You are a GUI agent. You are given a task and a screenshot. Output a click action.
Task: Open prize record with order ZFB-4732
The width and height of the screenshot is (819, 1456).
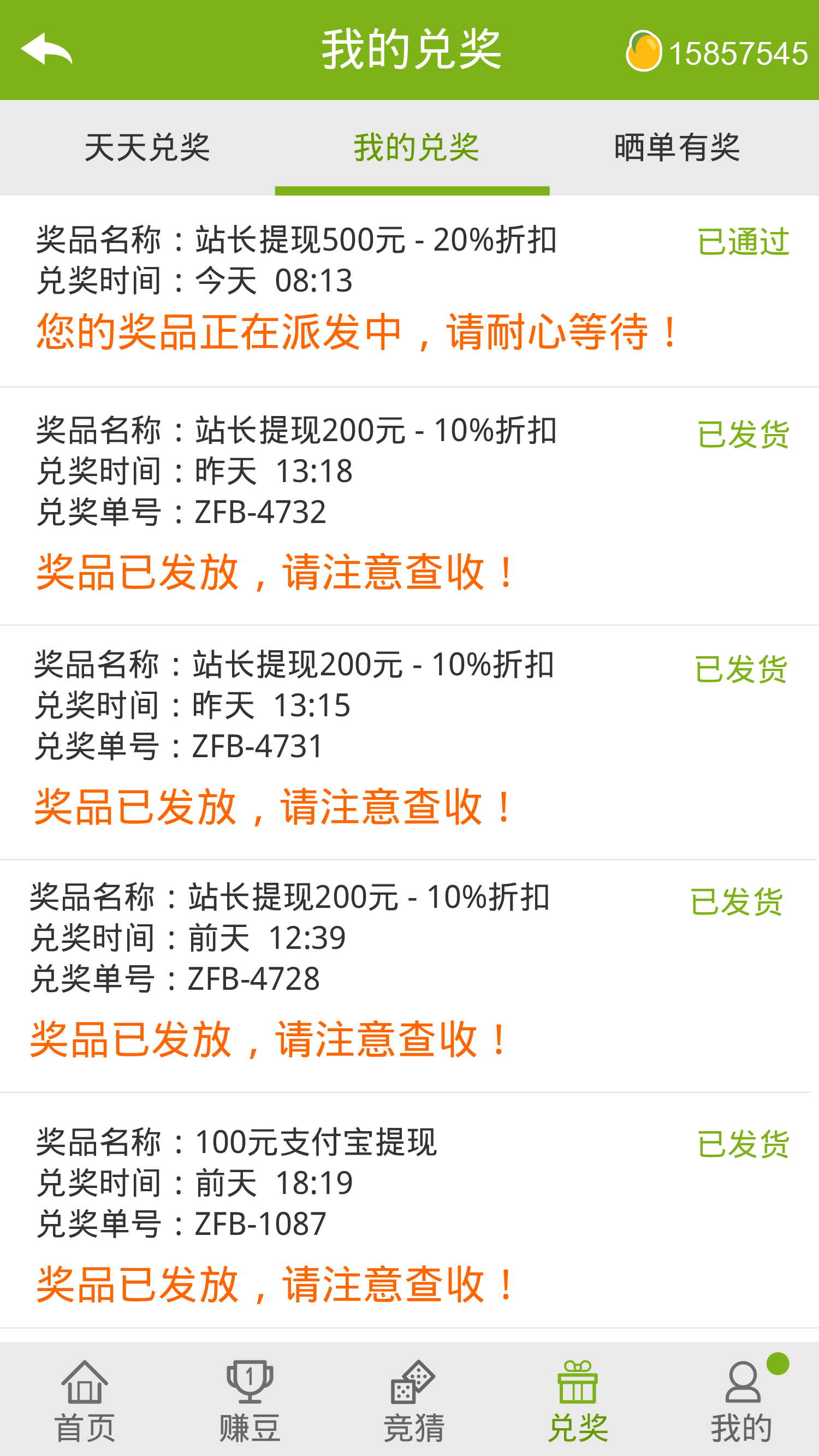(x=409, y=507)
